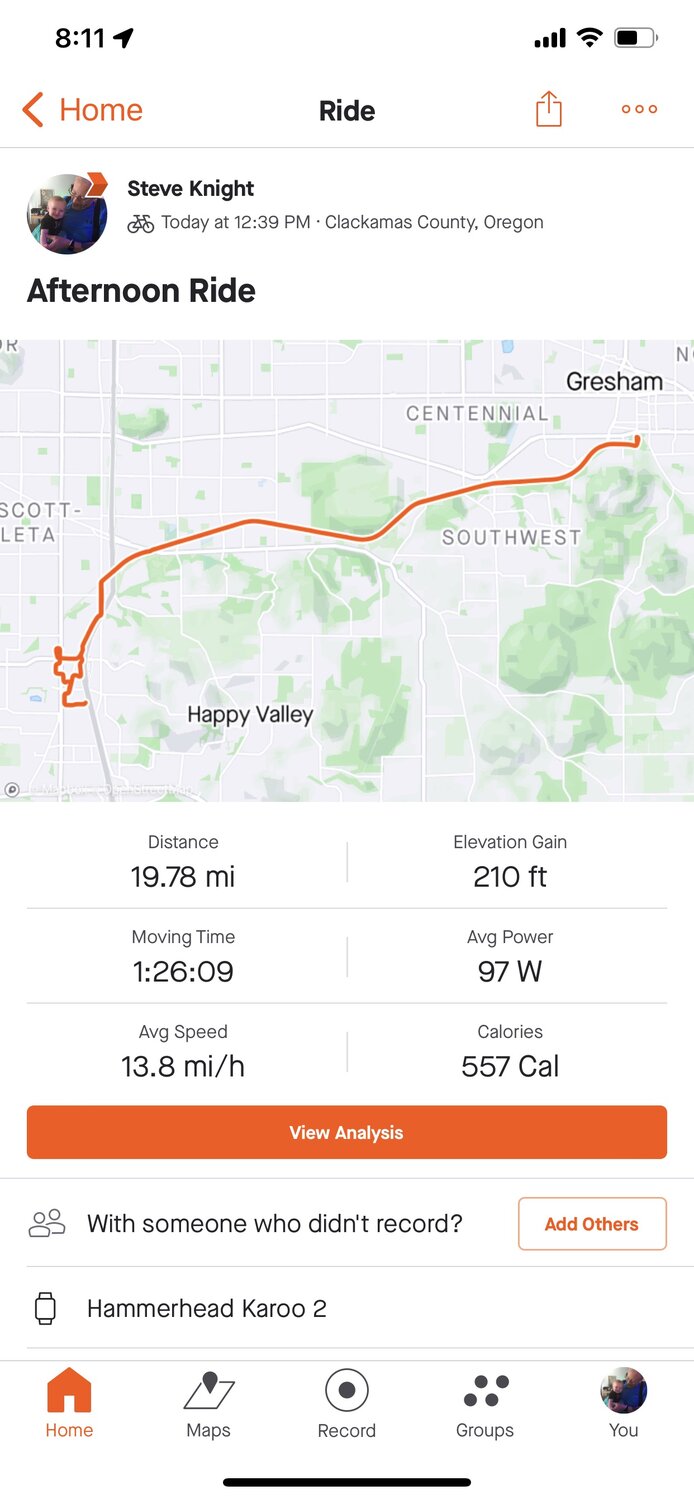Image resolution: width=694 pixels, height=1500 pixels.
Task: Switch to the You tab
Action: (x=623, y=1405)
